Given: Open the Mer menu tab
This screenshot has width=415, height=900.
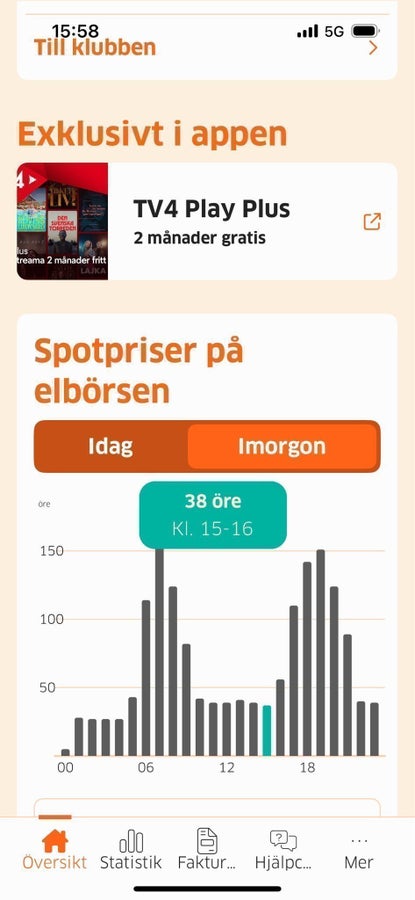Looking at the screenshot, I should [x=359, y=849].
